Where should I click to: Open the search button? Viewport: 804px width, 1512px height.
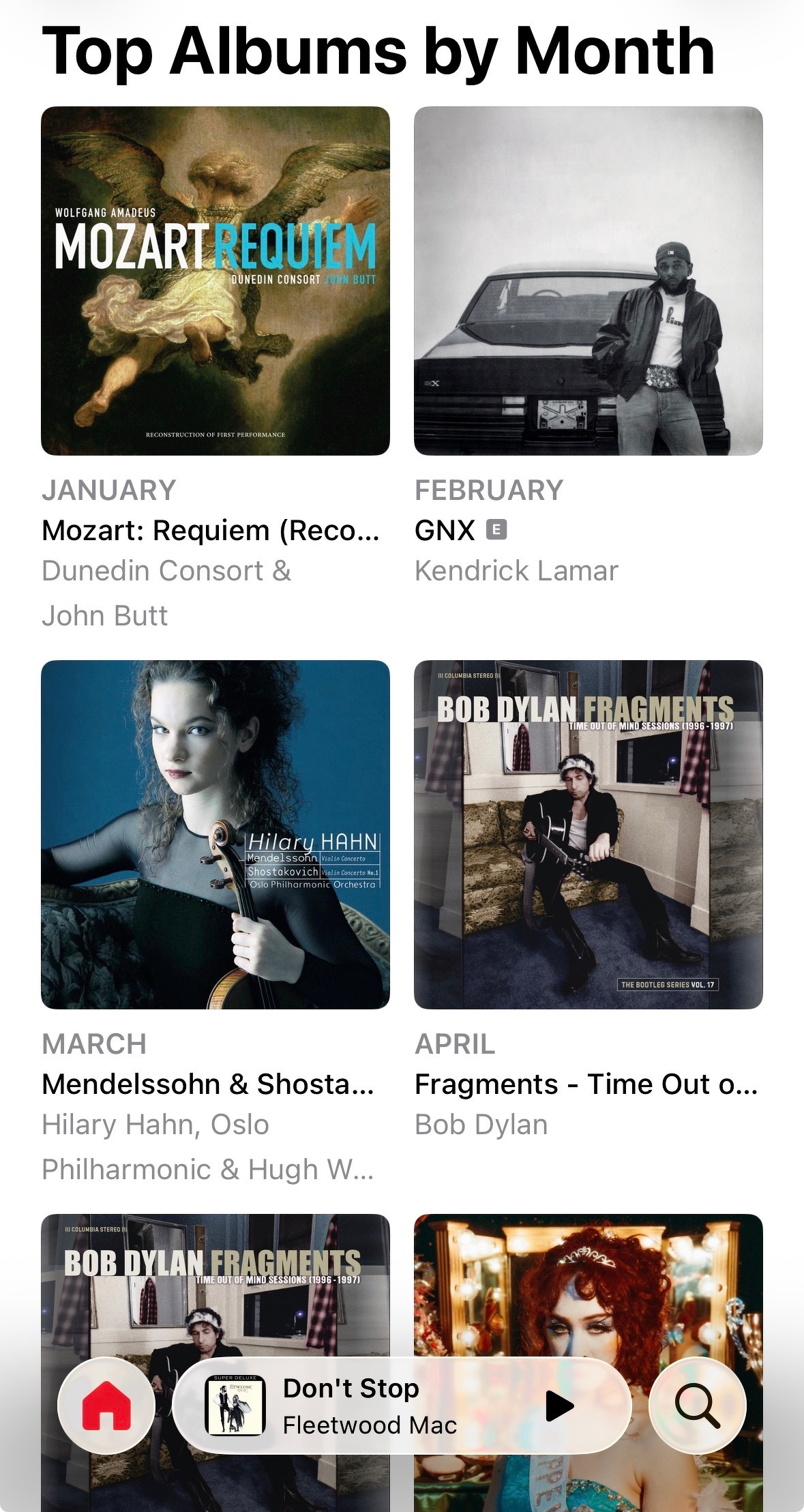(697, 1406)
